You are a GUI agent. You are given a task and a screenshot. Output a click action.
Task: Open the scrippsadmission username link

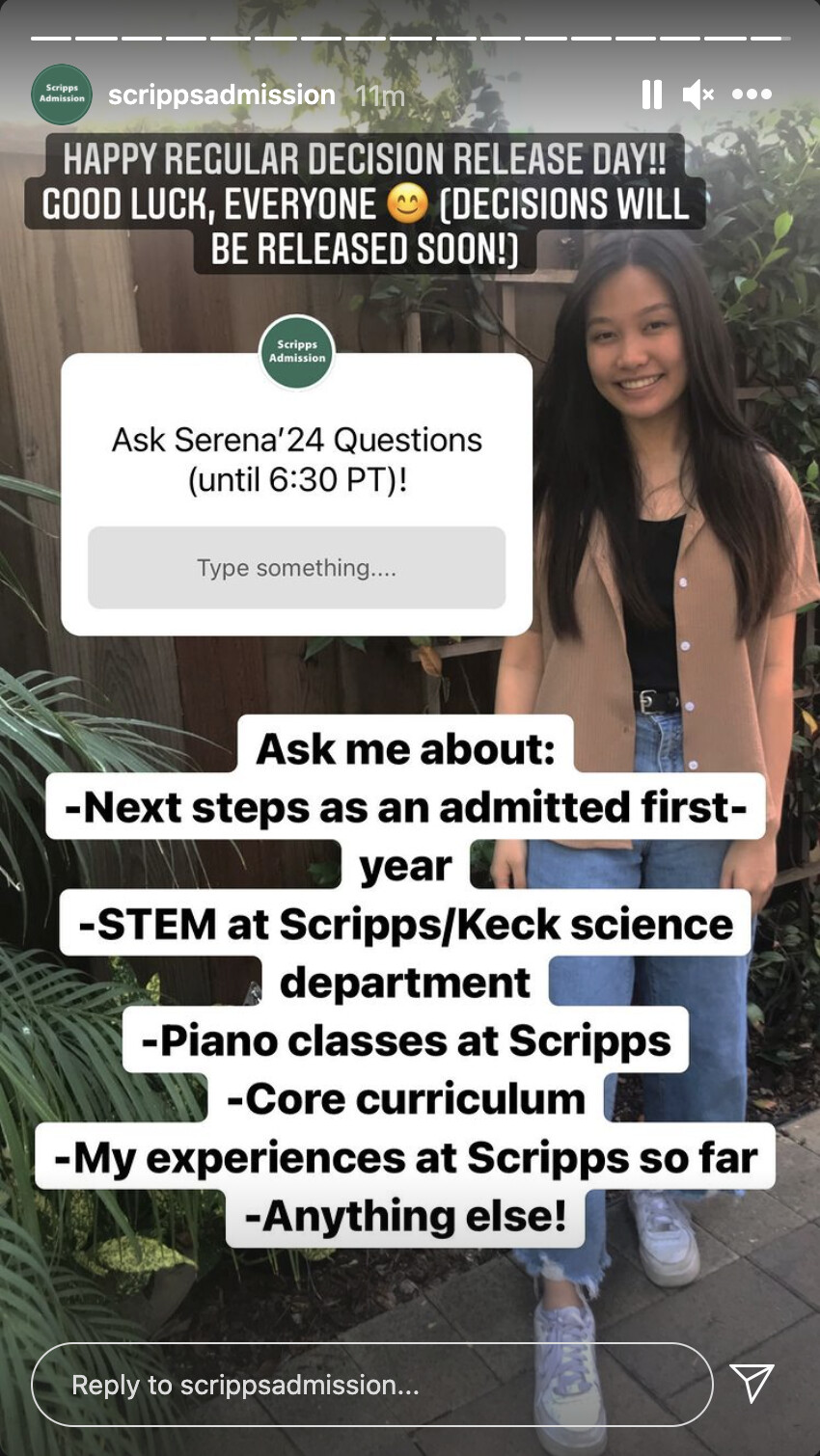(x=222, y=95)
